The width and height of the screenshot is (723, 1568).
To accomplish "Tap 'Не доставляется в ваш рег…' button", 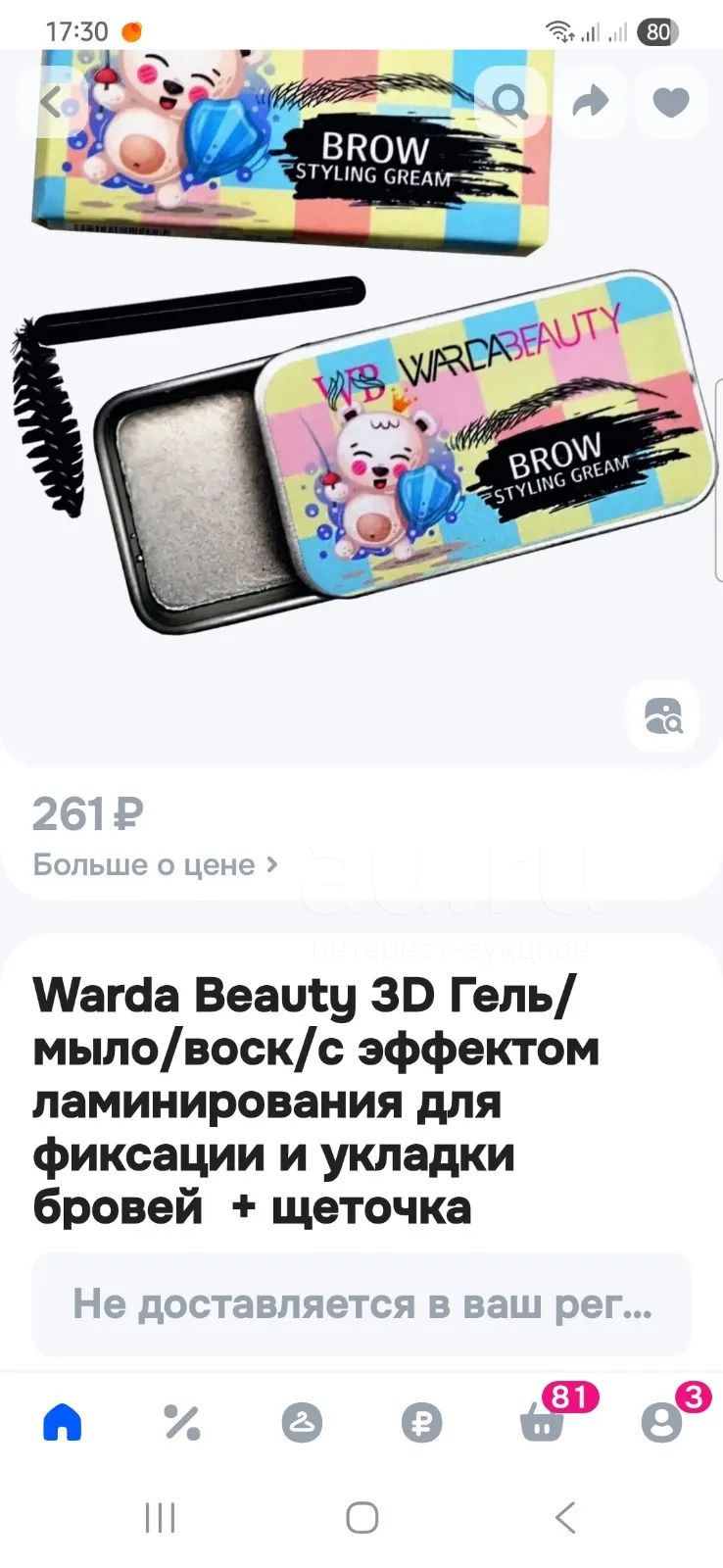I will [x=361, y=1304].
